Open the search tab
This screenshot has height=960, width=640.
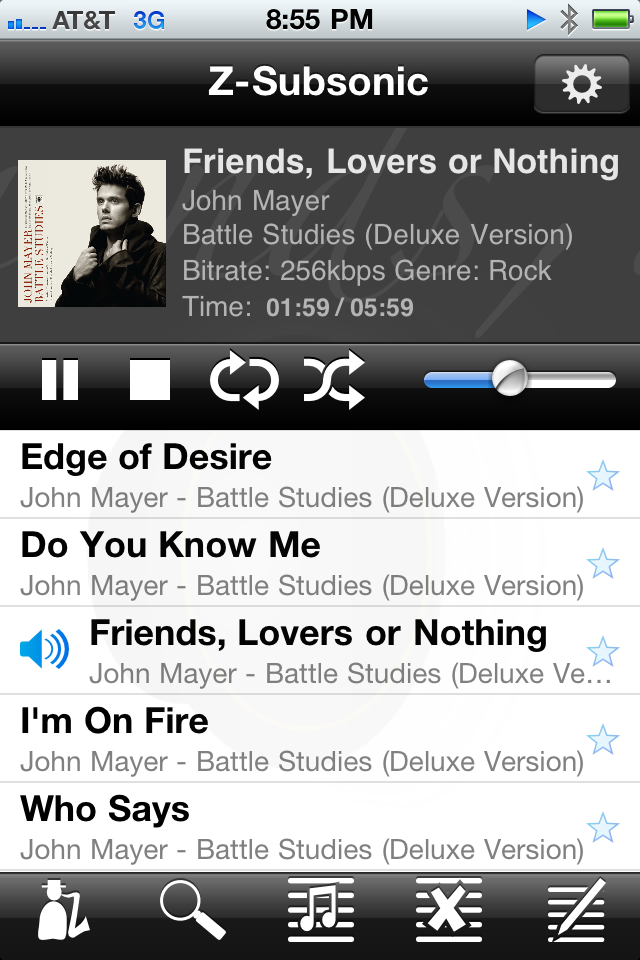pos(192,909)
